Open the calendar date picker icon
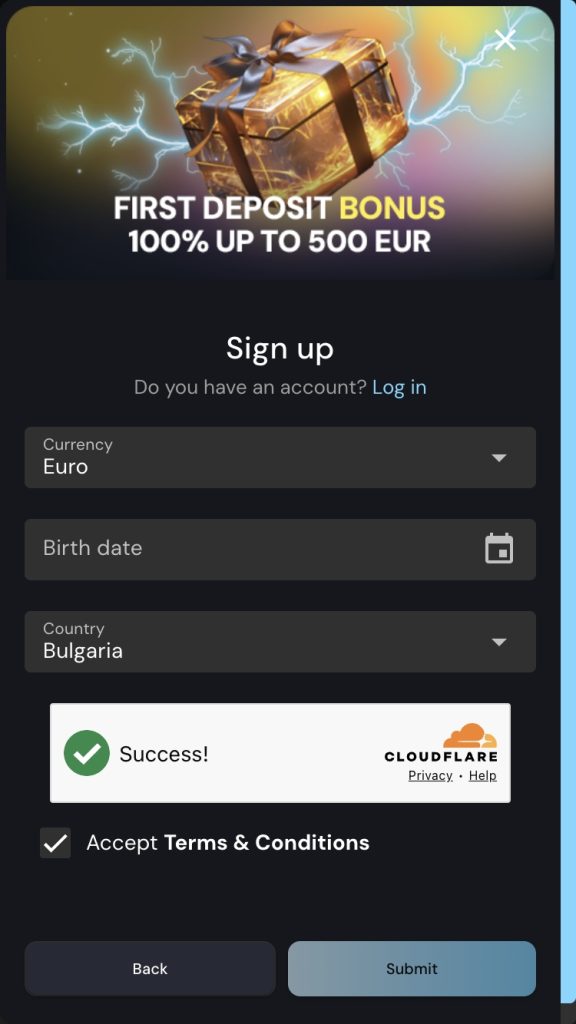 click(x=499, y=549)
